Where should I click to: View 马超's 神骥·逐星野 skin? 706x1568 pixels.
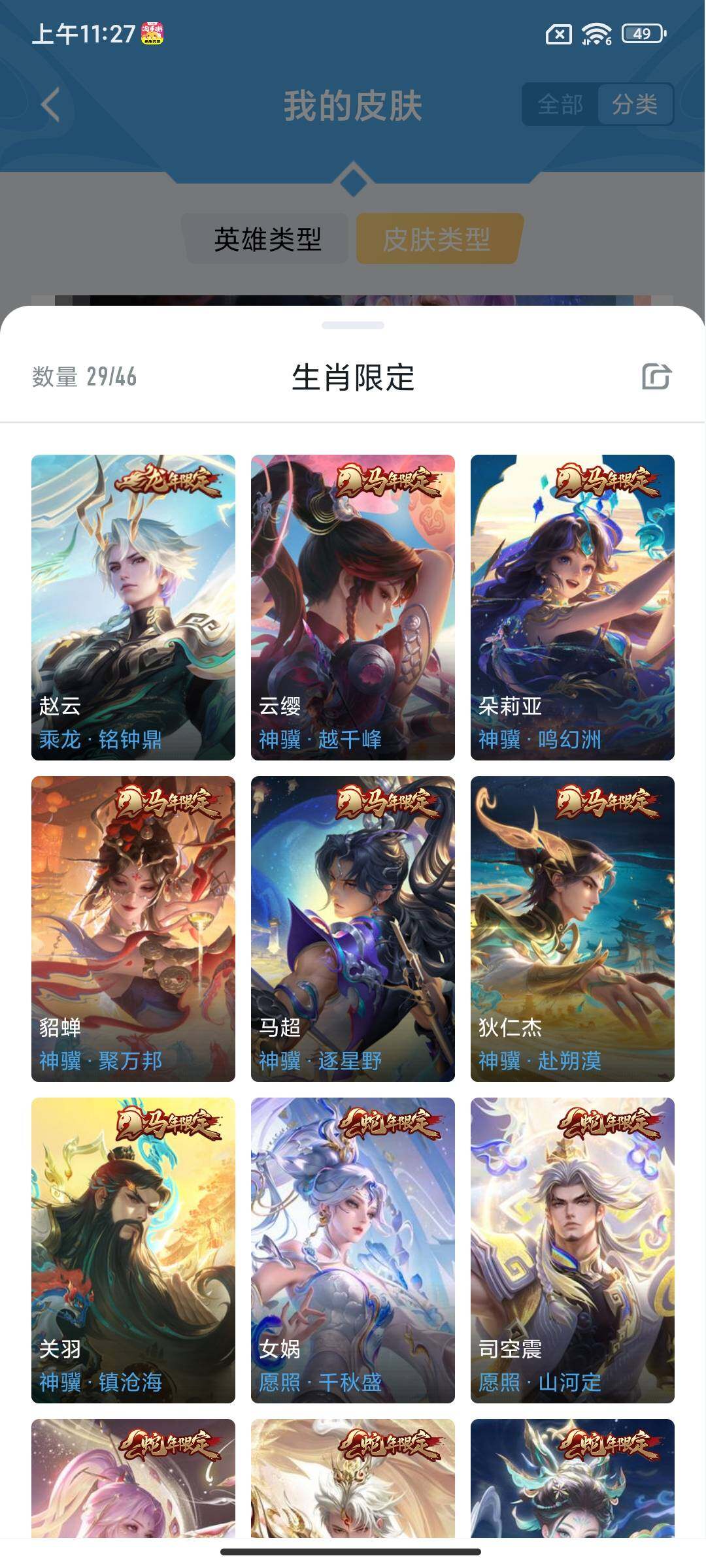353,928
